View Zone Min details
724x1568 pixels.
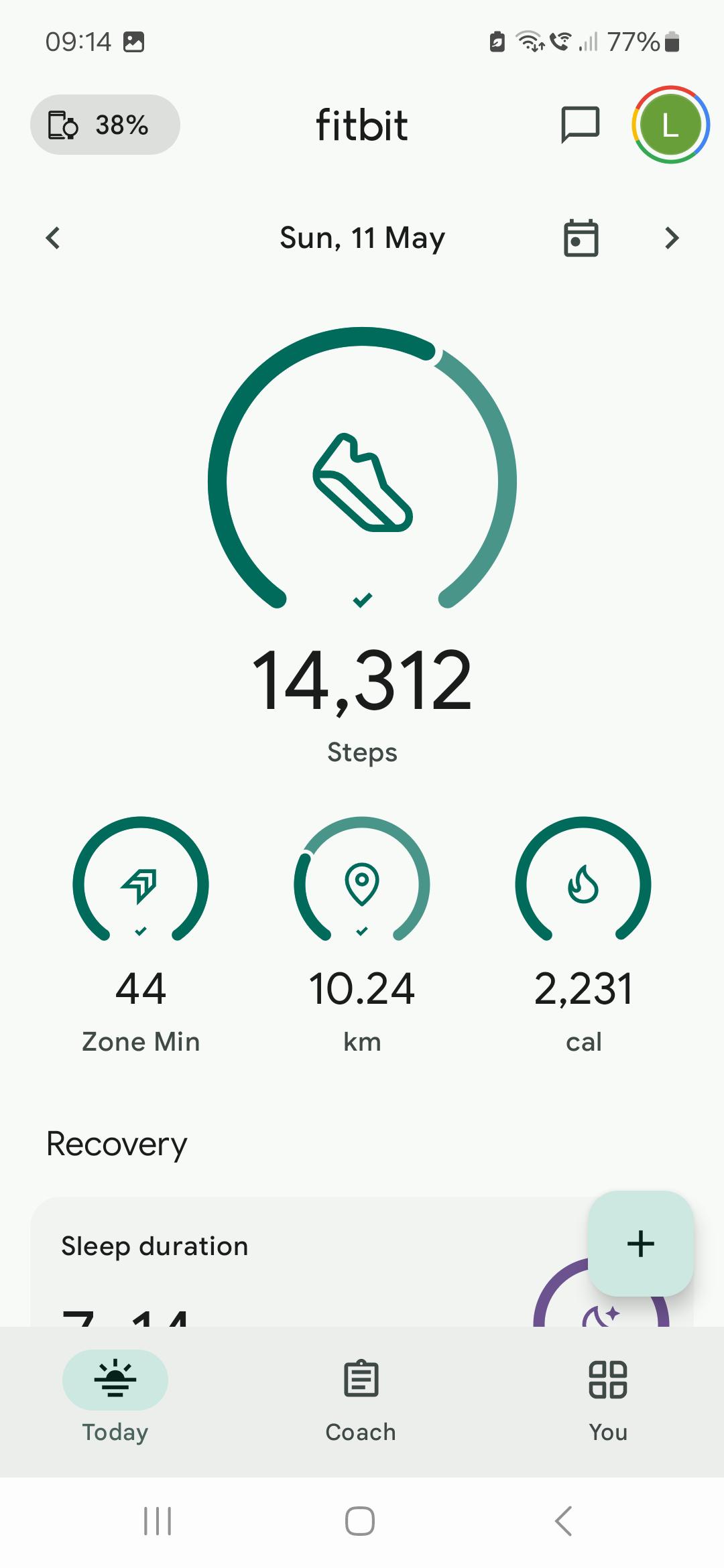(141, 935)
